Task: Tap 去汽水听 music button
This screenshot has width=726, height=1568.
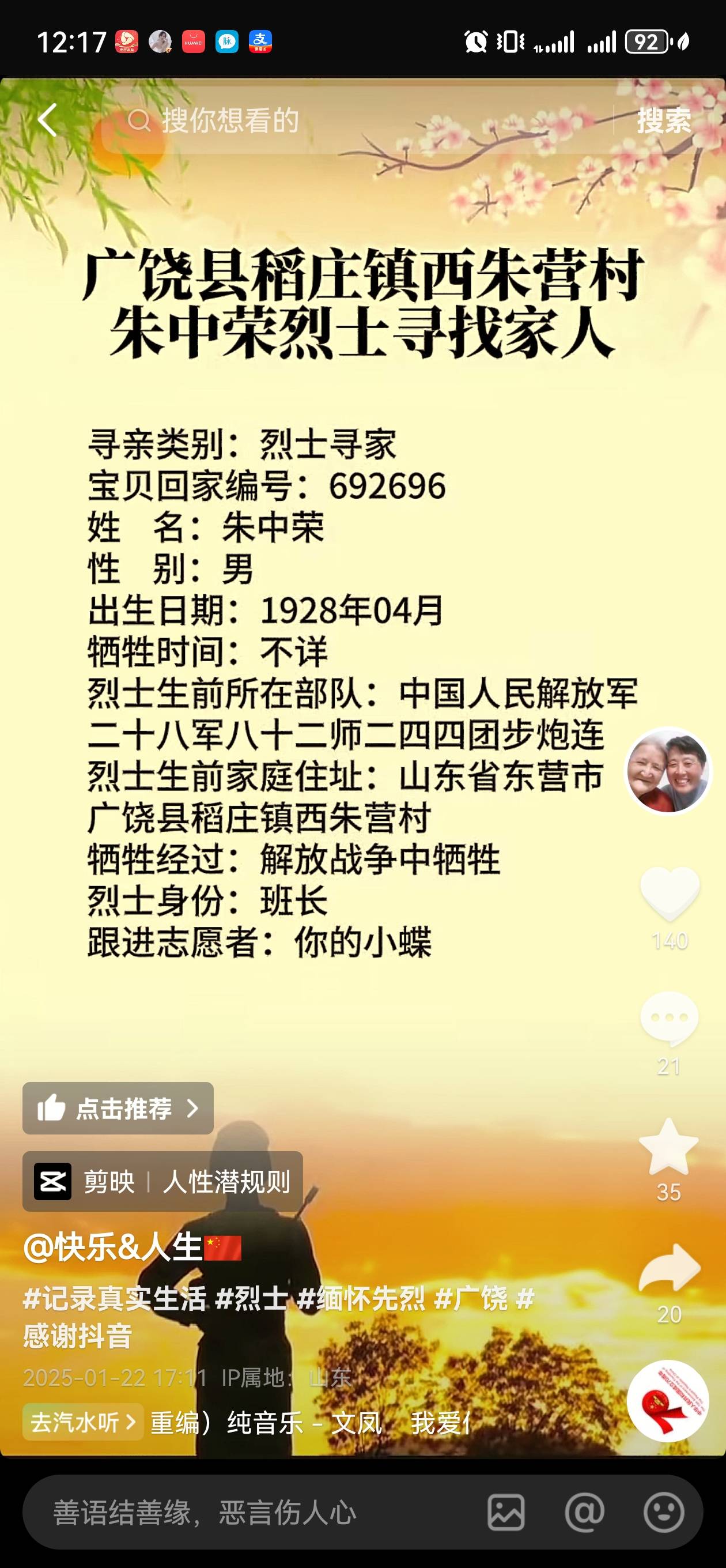Action: click(84, 1422)
